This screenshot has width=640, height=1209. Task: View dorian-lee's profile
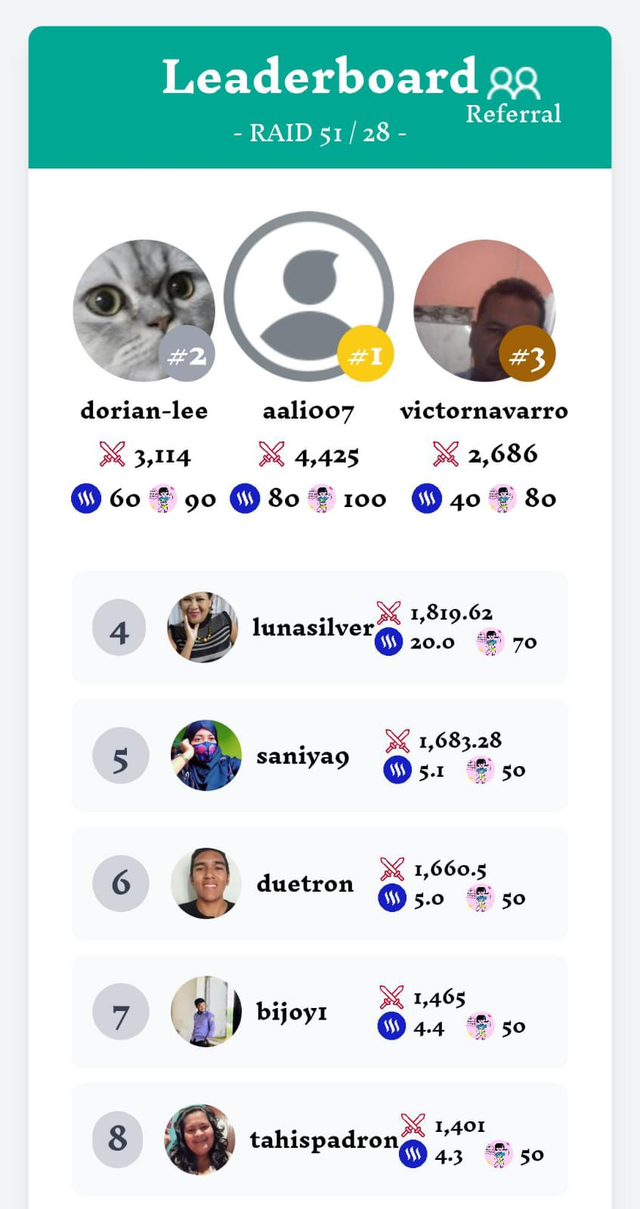(143, 310)
